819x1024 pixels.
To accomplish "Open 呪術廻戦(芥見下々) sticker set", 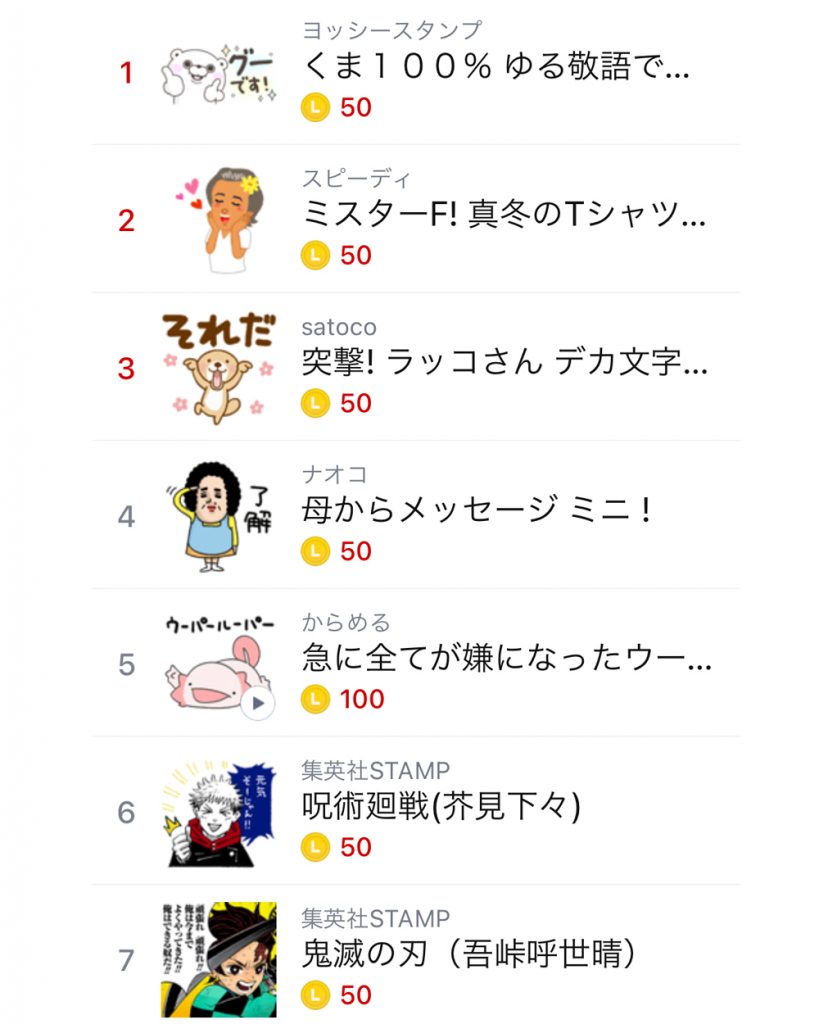I will click(441, 807).
